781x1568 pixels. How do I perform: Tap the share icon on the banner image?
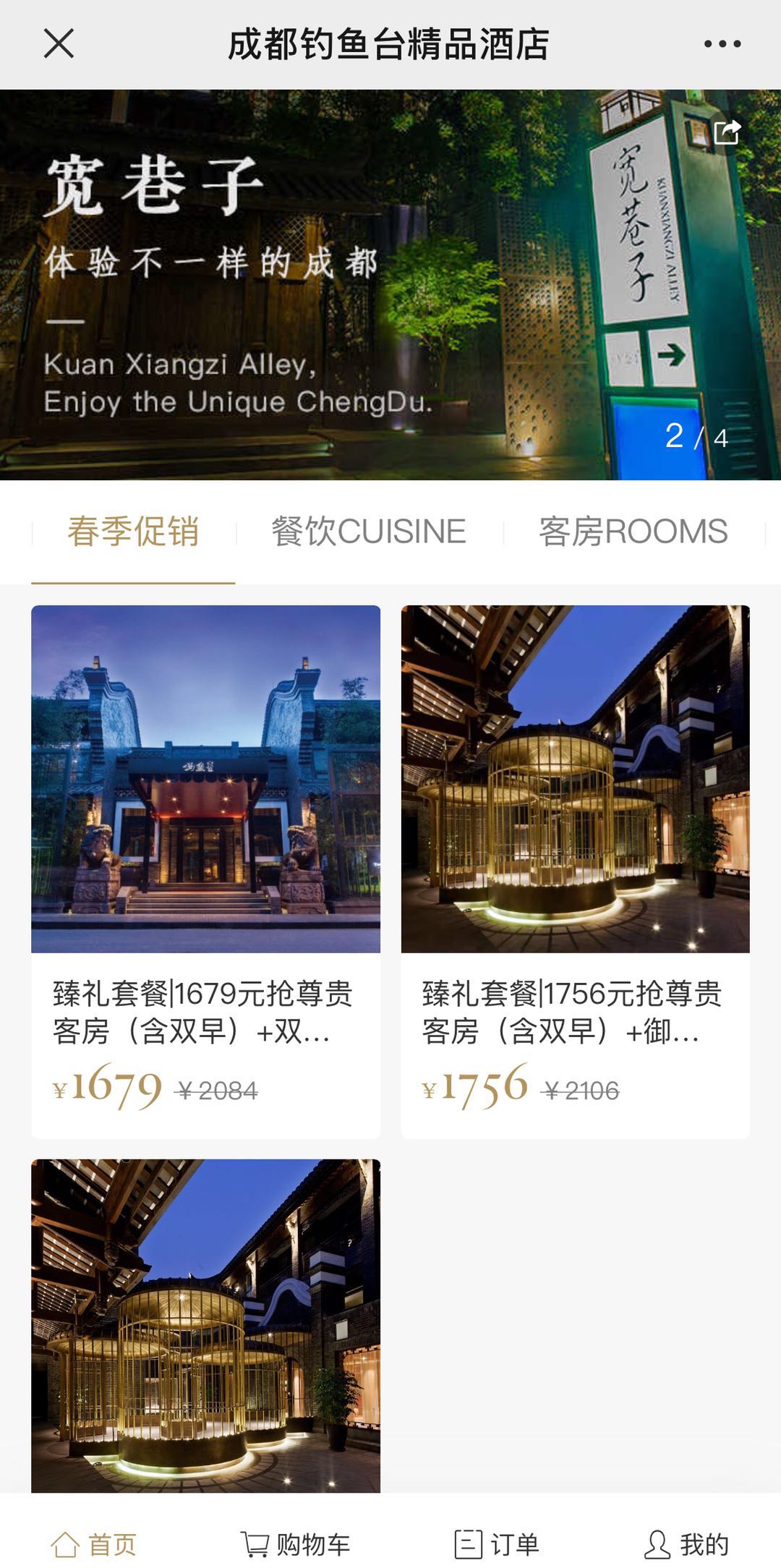(727, 132)
